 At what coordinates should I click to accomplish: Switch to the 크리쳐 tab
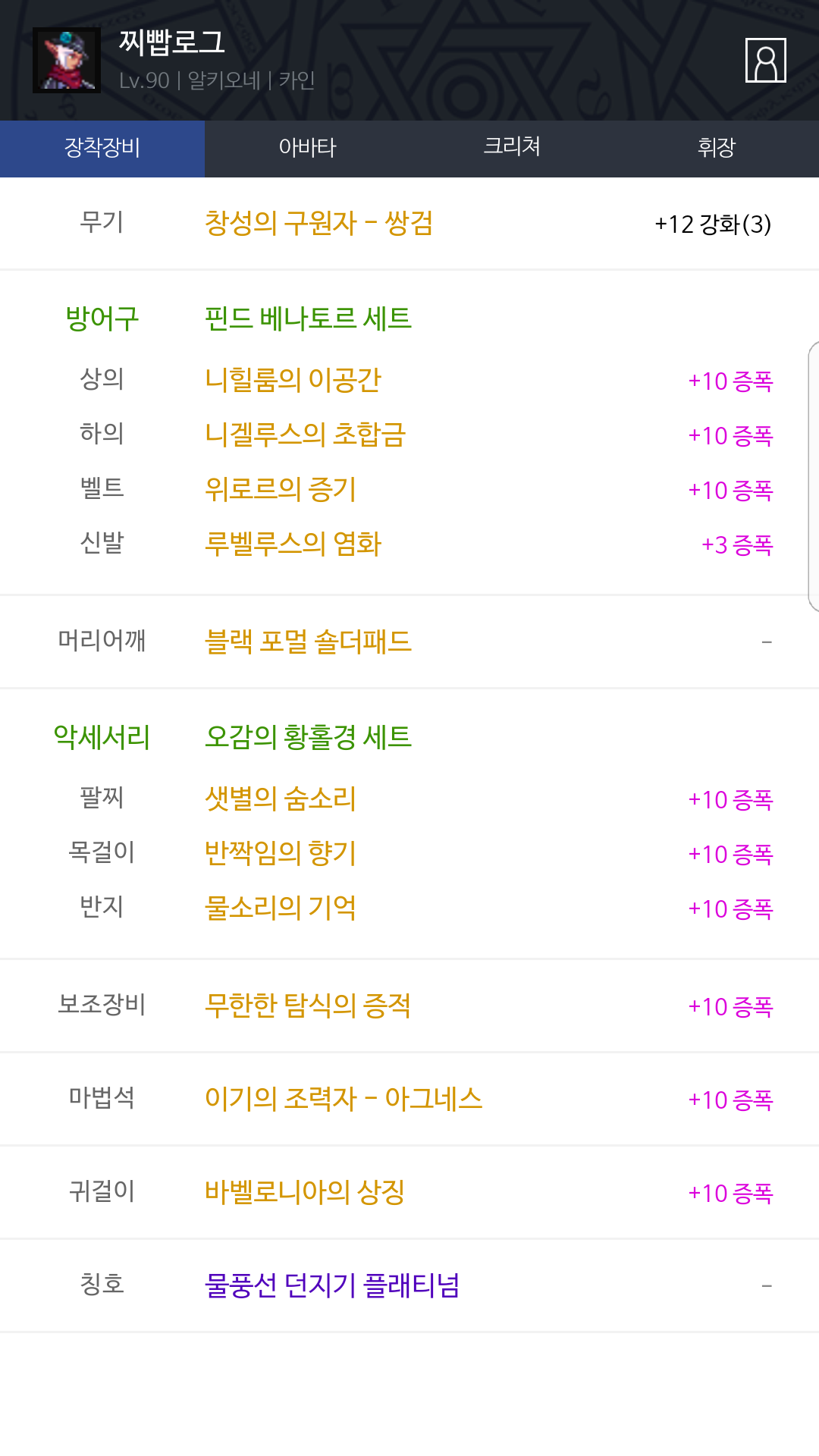[x=512, y=148]
